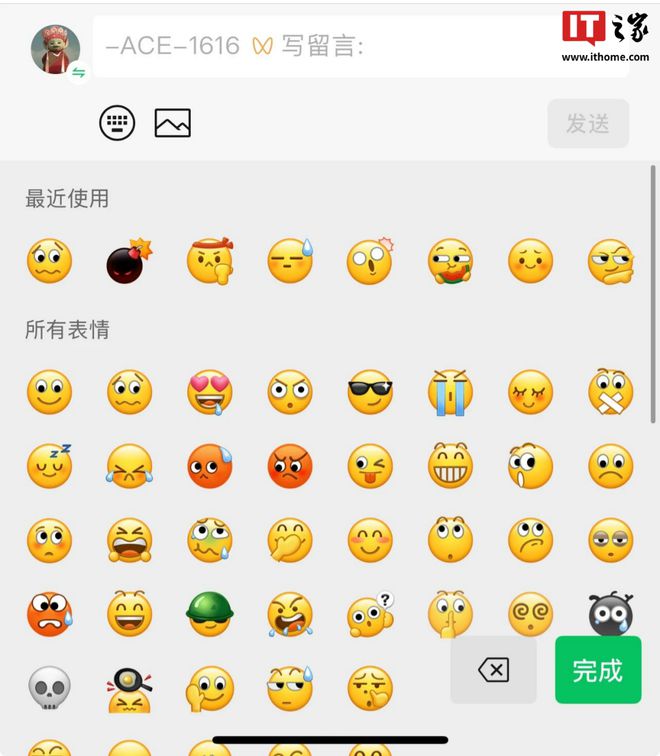Insert the black bomb emoji from recent
The height and width of the screenshot is (756, 660).
coord(129,262)
